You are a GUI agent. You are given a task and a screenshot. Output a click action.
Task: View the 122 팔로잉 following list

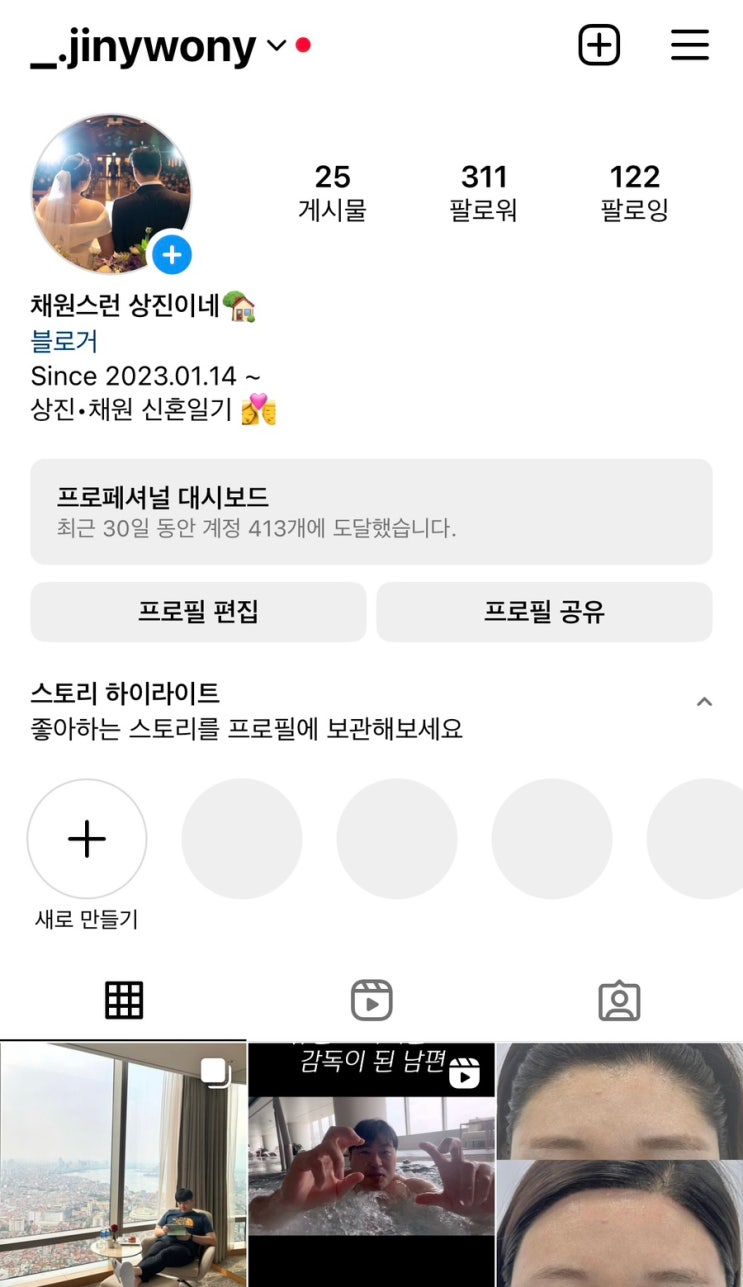634,192
